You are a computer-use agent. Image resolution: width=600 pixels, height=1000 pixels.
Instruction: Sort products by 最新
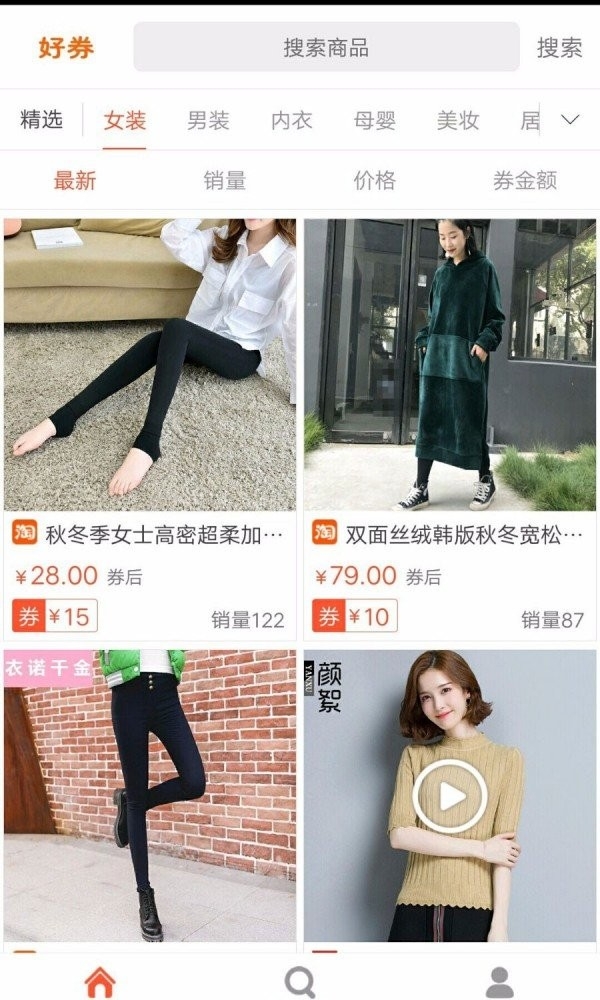(75, 181)
